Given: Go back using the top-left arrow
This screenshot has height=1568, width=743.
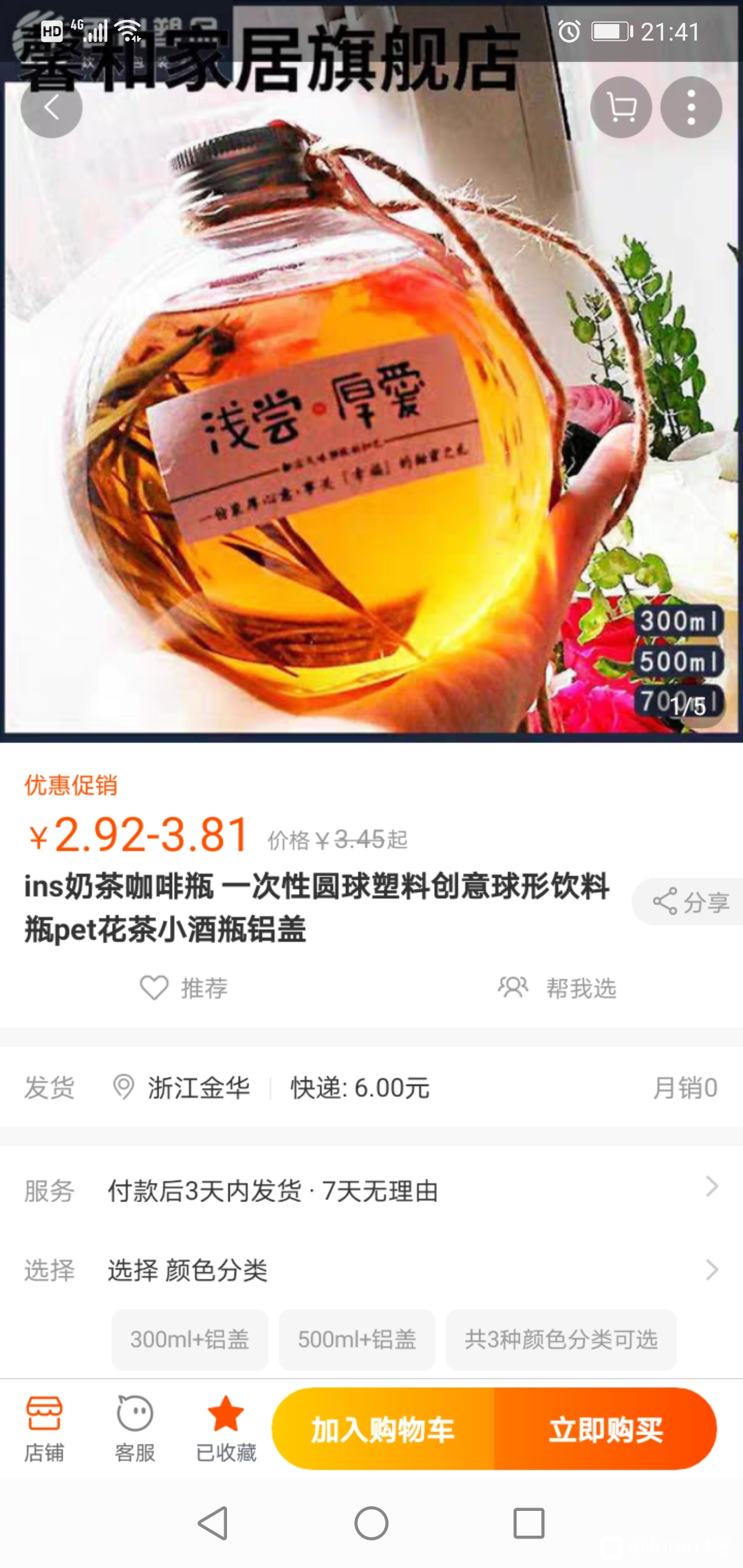Looking at the screenshot, I should (x=52, y=107).
